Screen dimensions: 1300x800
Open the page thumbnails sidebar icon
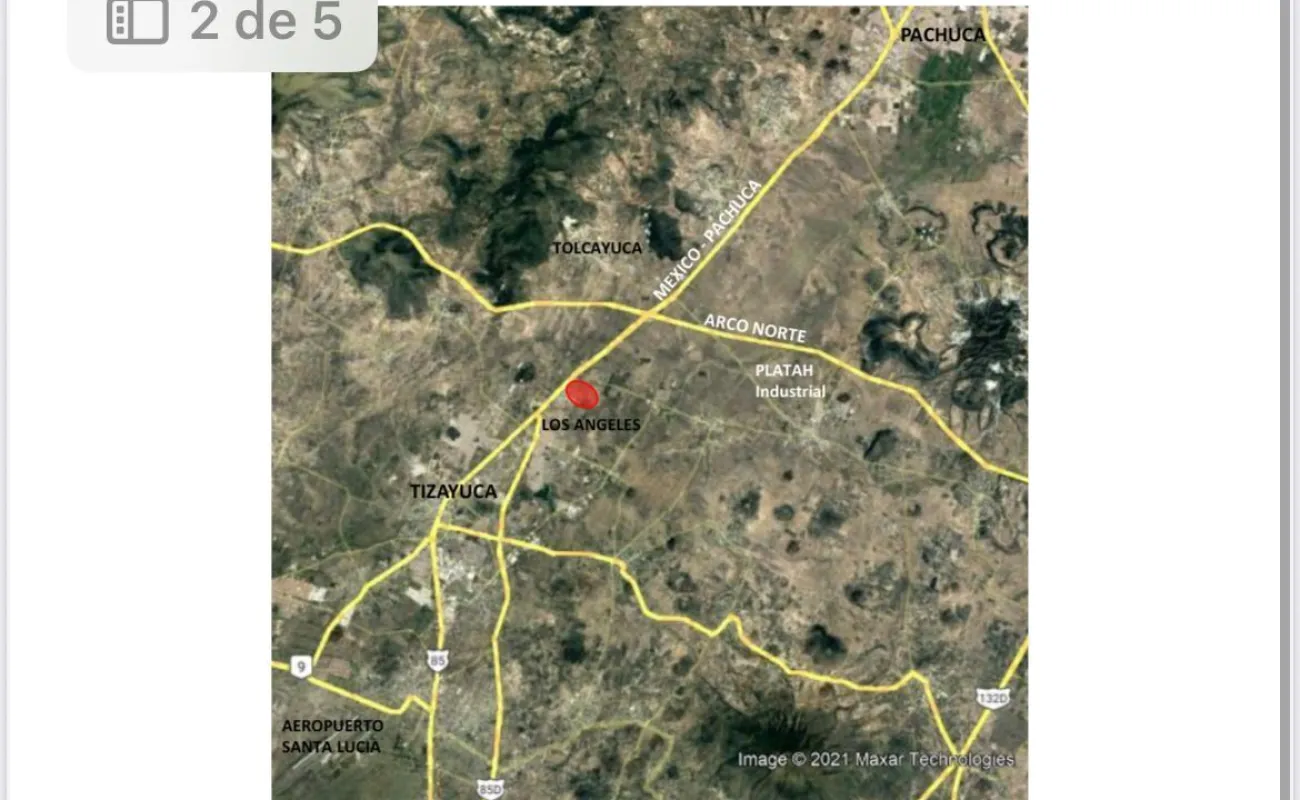click(137, 22)
